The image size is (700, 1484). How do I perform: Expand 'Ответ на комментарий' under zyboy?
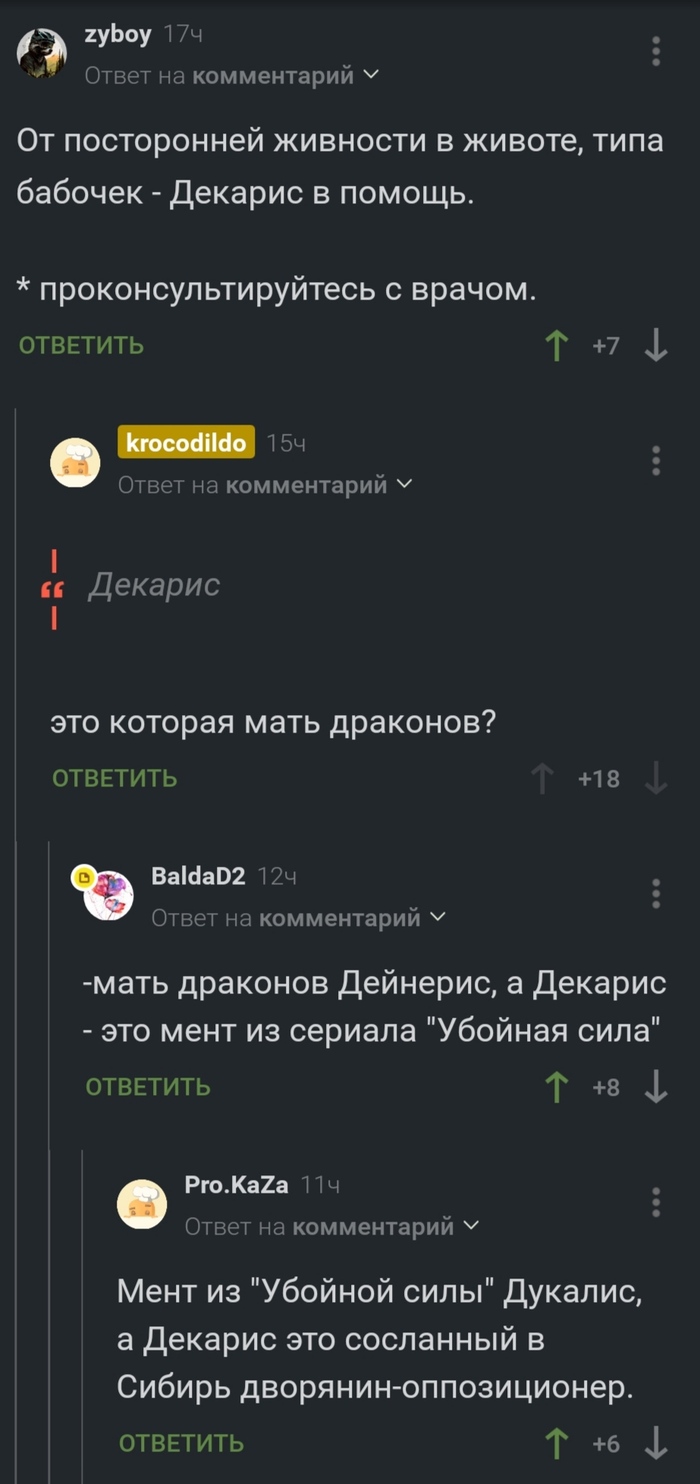pyautogui.click(x=232, y=75)
